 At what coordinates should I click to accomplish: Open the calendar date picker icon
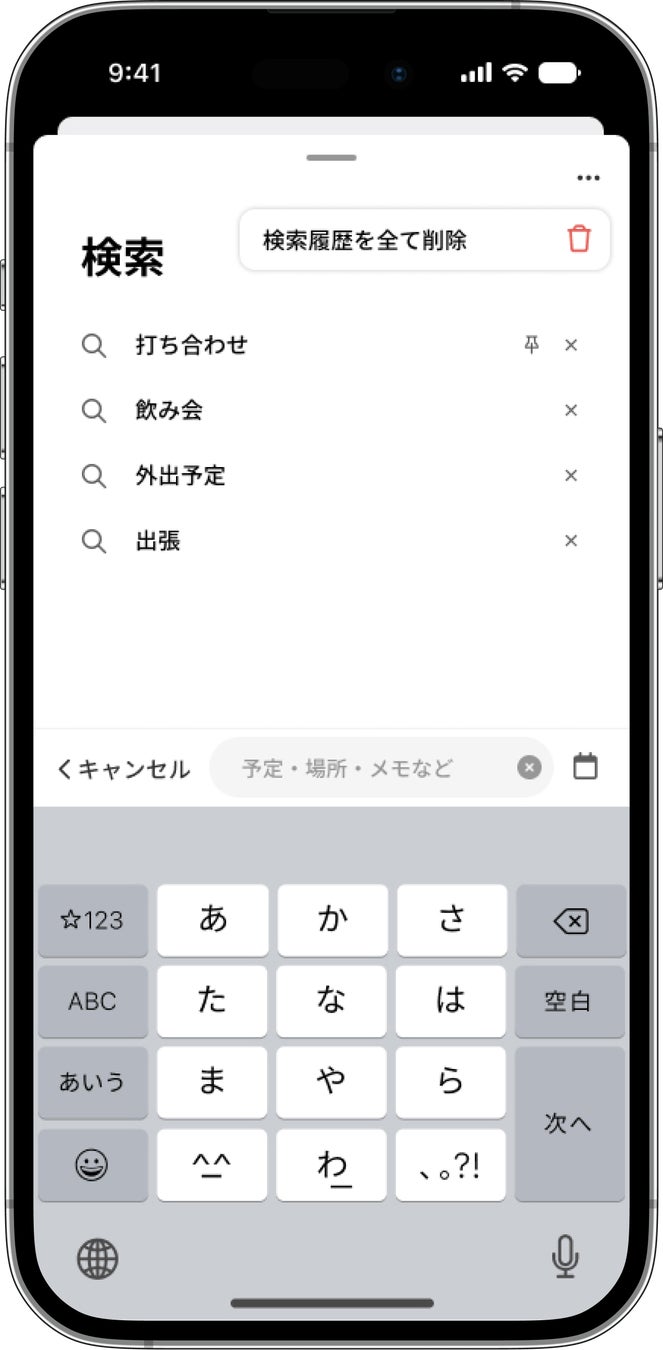(585, 767)
